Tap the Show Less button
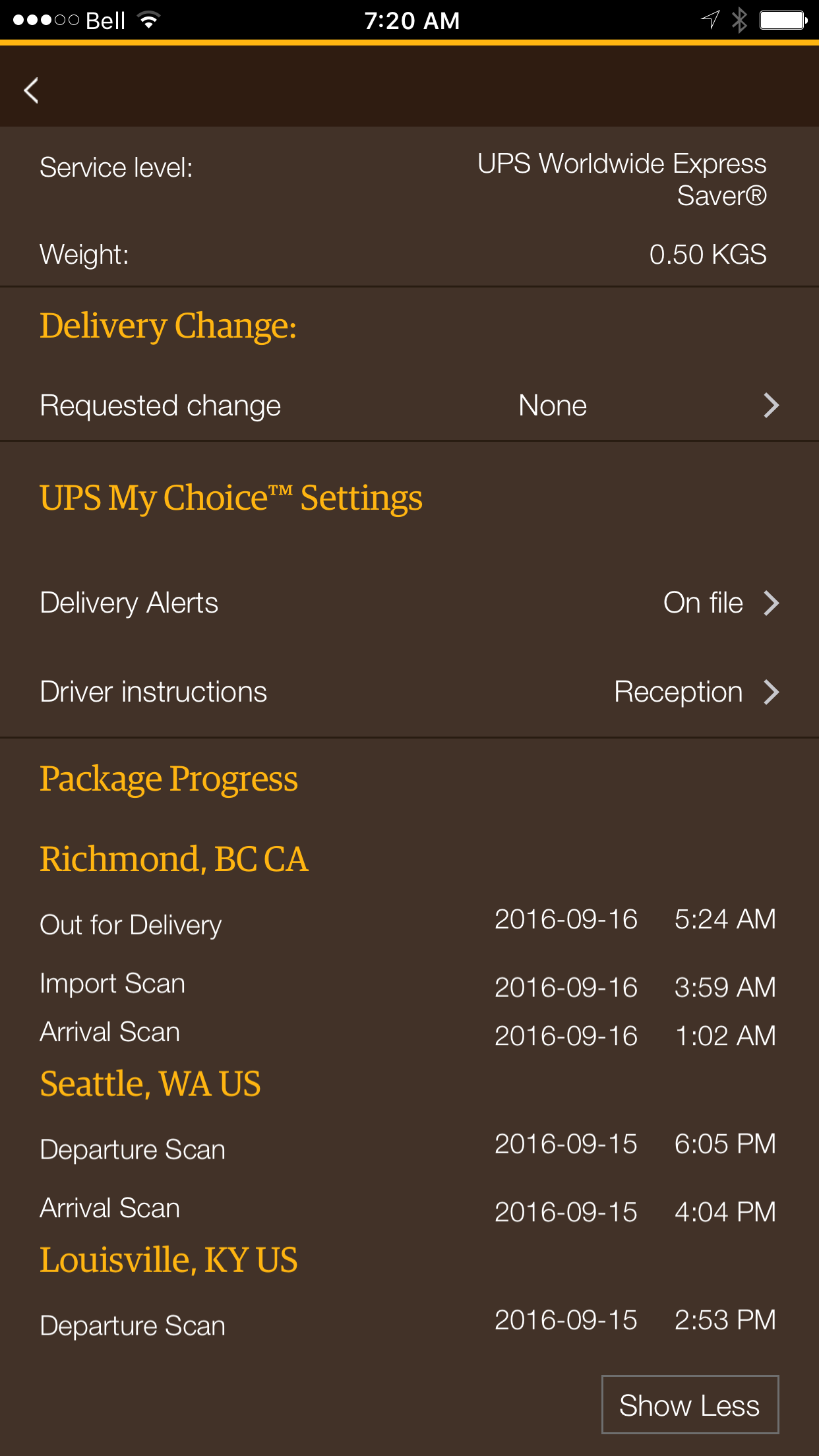The height and width of the screenshot is (1456, 819). (x=690, y=1405)
